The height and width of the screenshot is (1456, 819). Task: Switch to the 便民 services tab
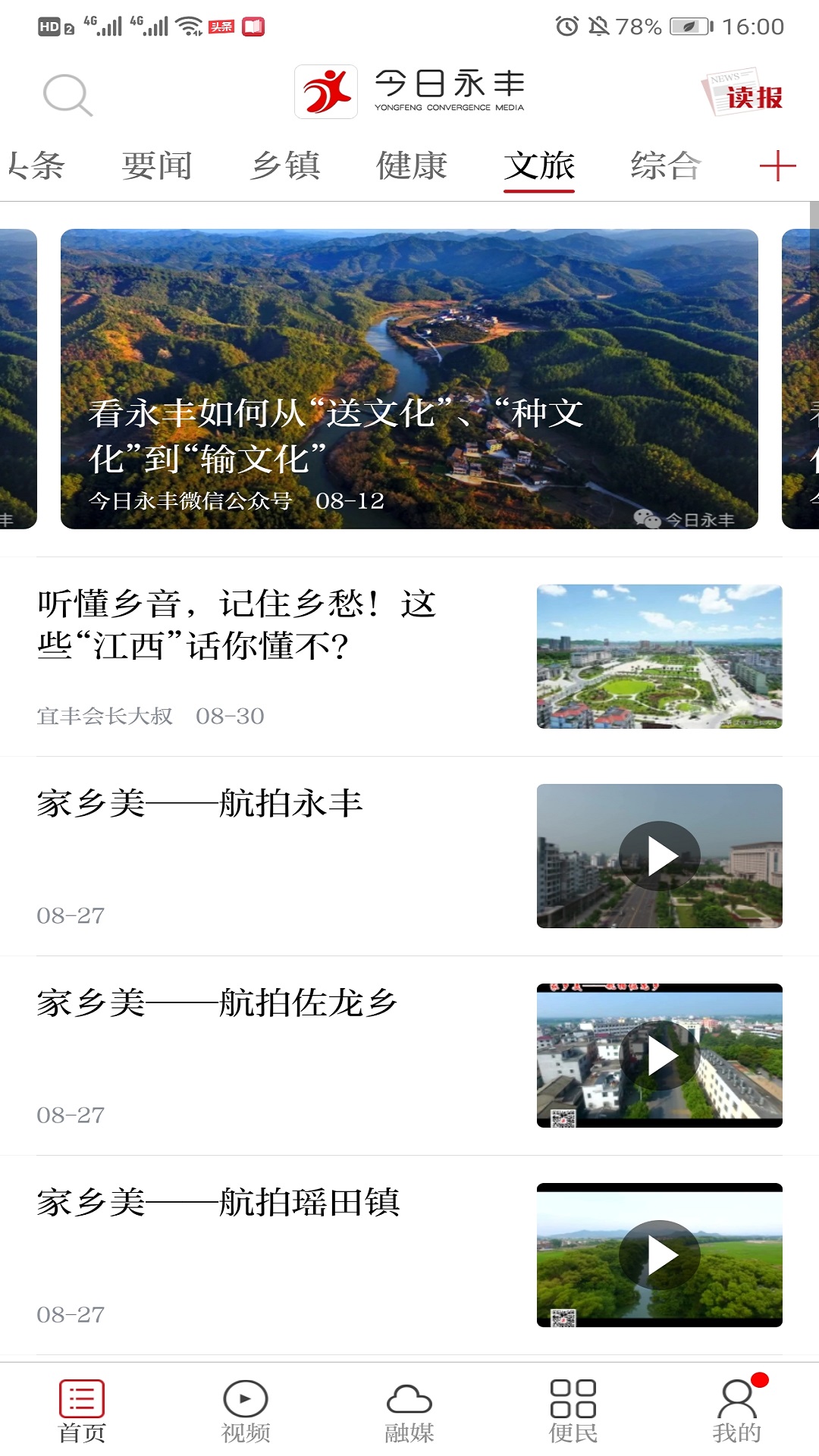[x=573, y=1411]
